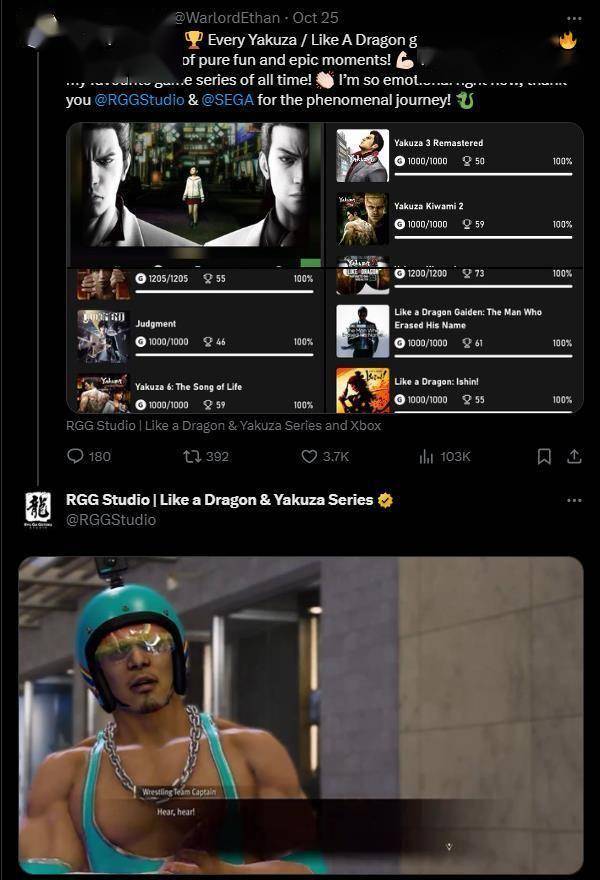This screenshot has height=880, width=600.
Task: Bookmark WarlordEthan's post
Action: [x=544, y=456]
